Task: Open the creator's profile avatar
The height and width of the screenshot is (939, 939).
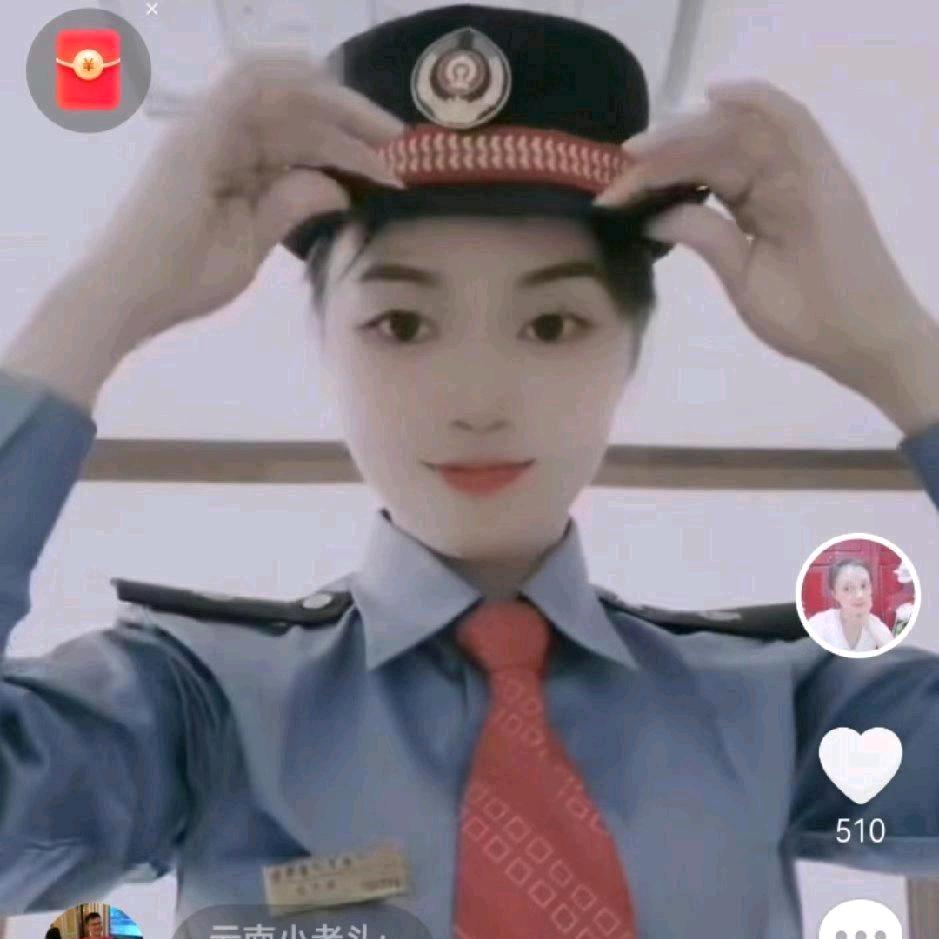Action: [x=858, y=595]
